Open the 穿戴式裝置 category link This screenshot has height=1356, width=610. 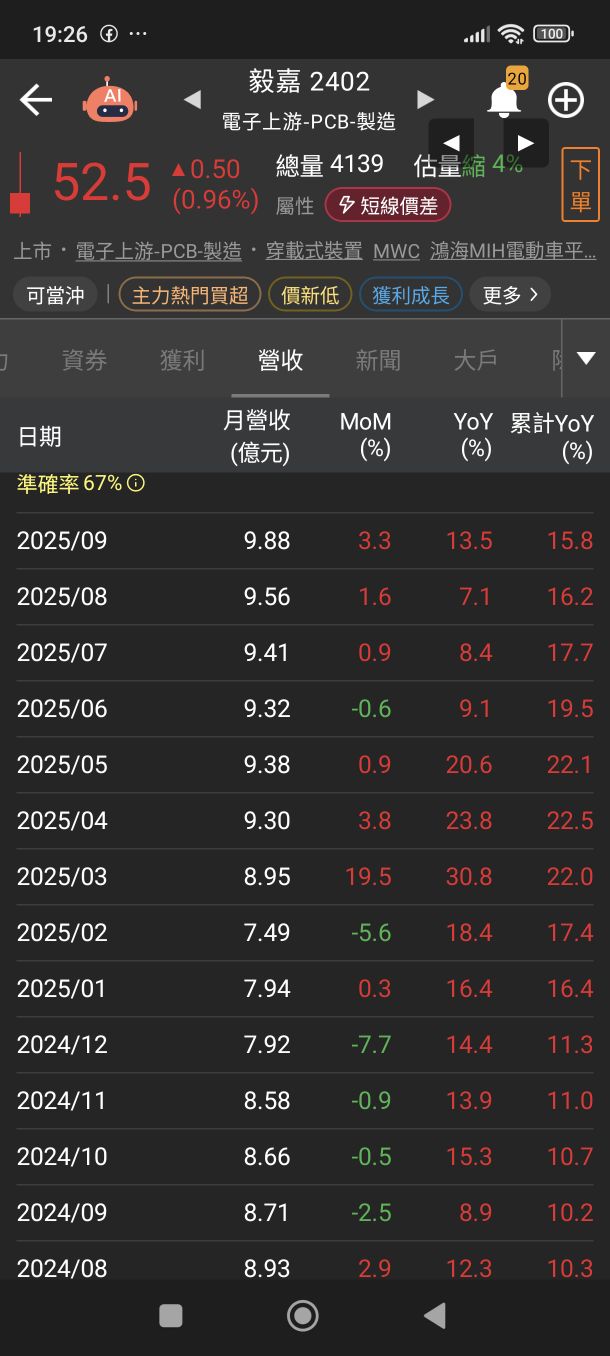pyautogui.click(x=314, y=251)
